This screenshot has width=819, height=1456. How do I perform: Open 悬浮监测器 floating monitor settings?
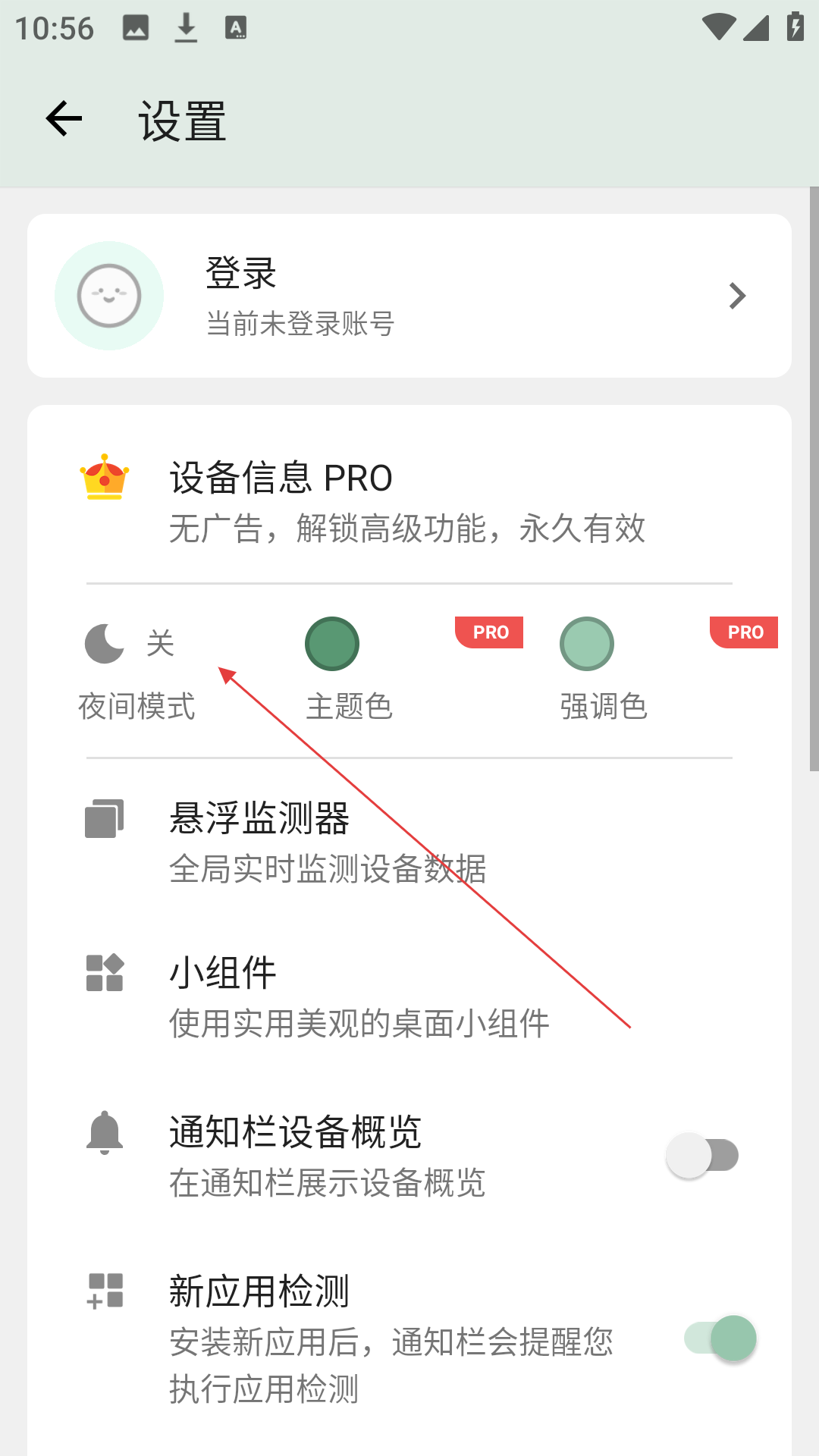[x=409, y=843]
